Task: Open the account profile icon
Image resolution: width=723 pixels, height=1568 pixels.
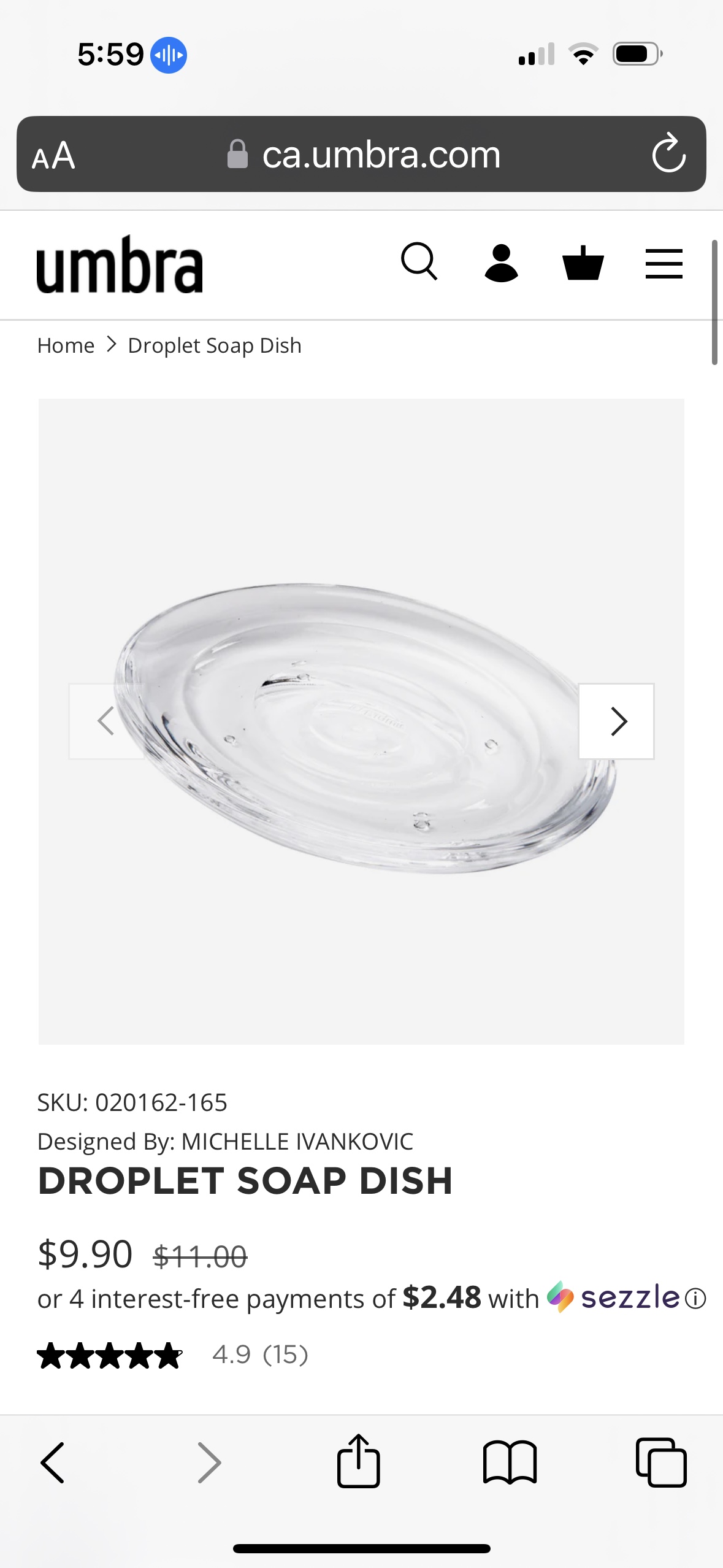Action: [x=501, y=263]
